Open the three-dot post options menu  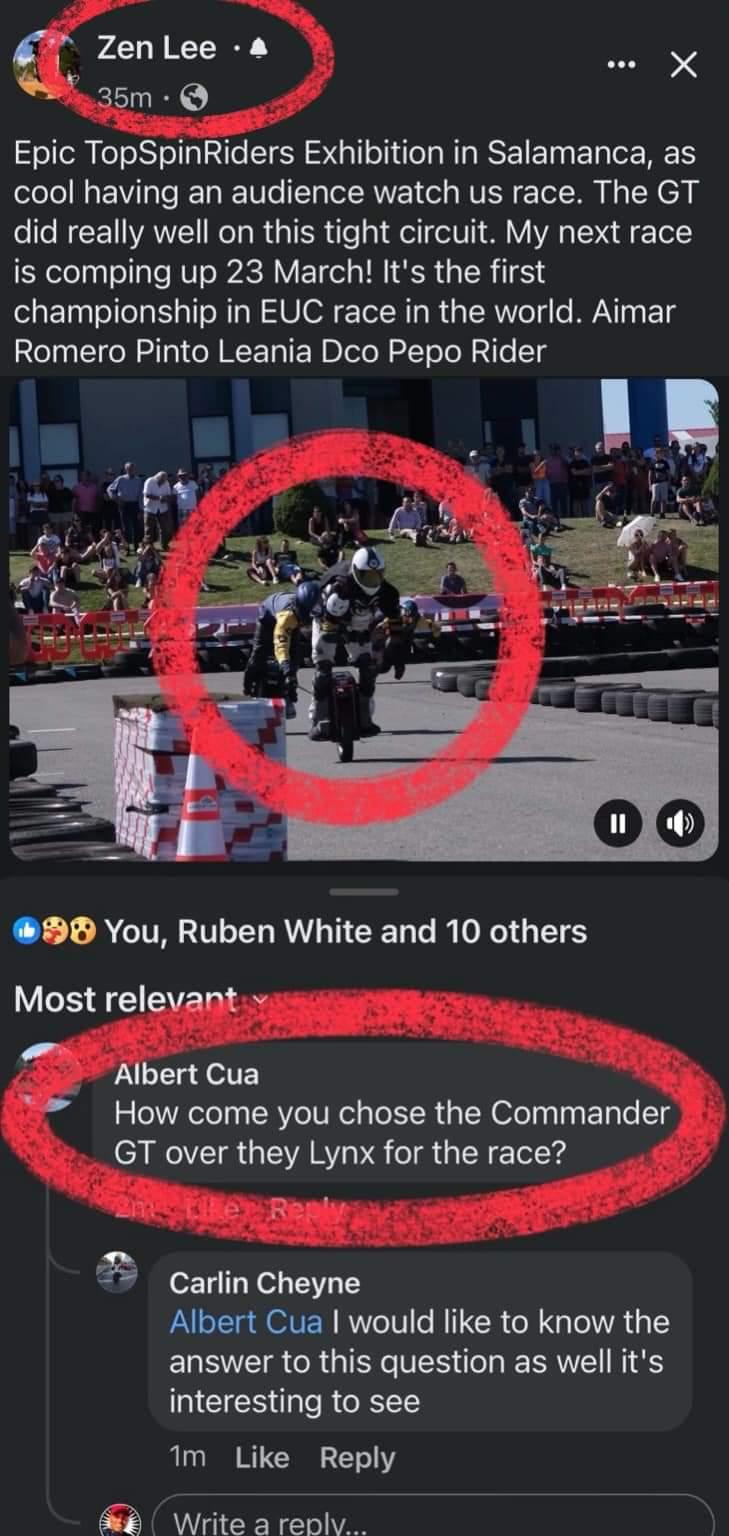point(621,65)
